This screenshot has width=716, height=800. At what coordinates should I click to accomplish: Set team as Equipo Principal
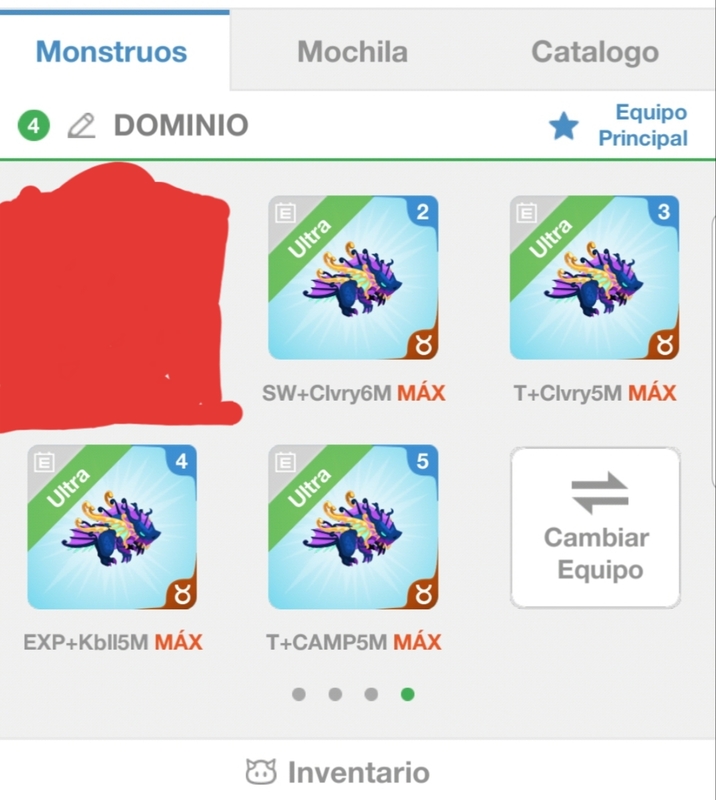(619, 126)
